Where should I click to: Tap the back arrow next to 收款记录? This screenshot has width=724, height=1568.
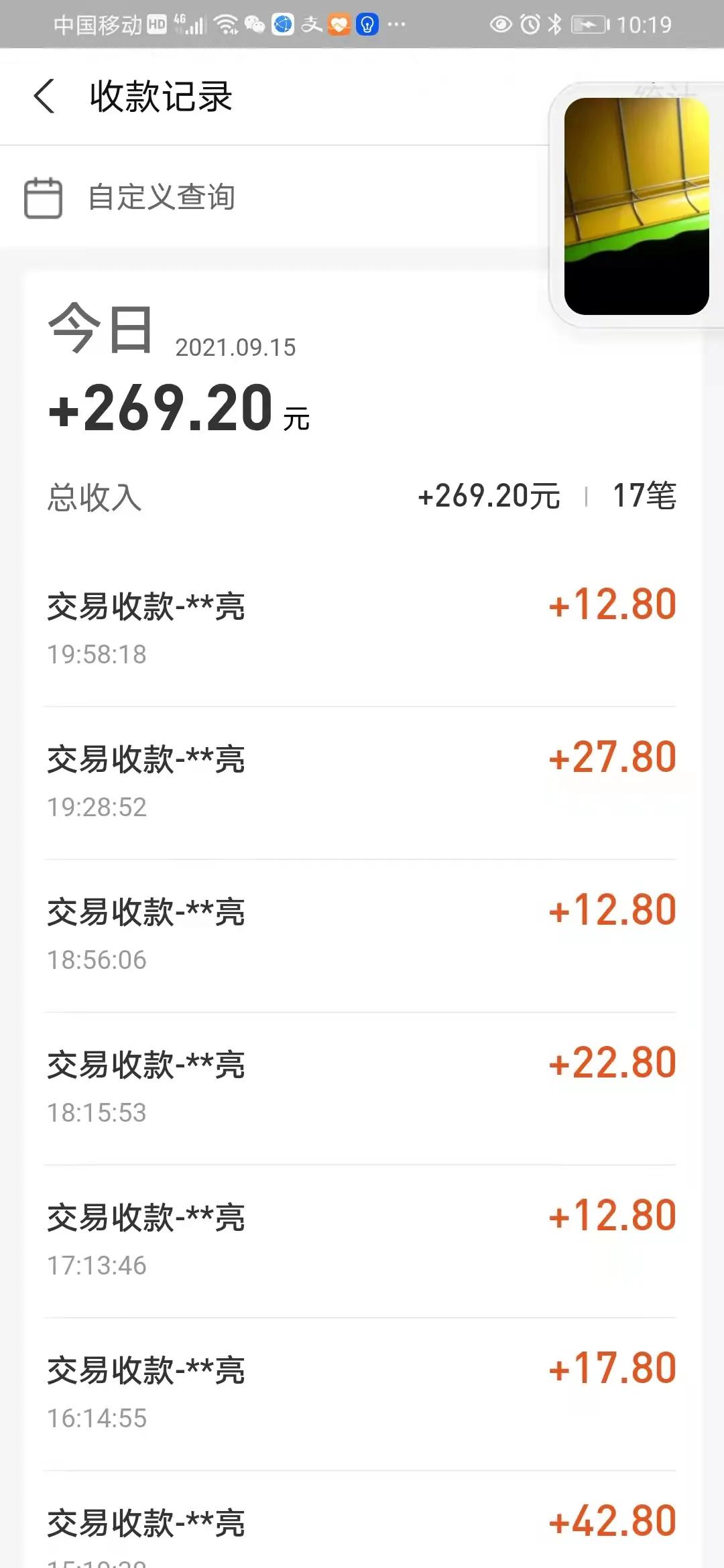click(x=44, y=97)
